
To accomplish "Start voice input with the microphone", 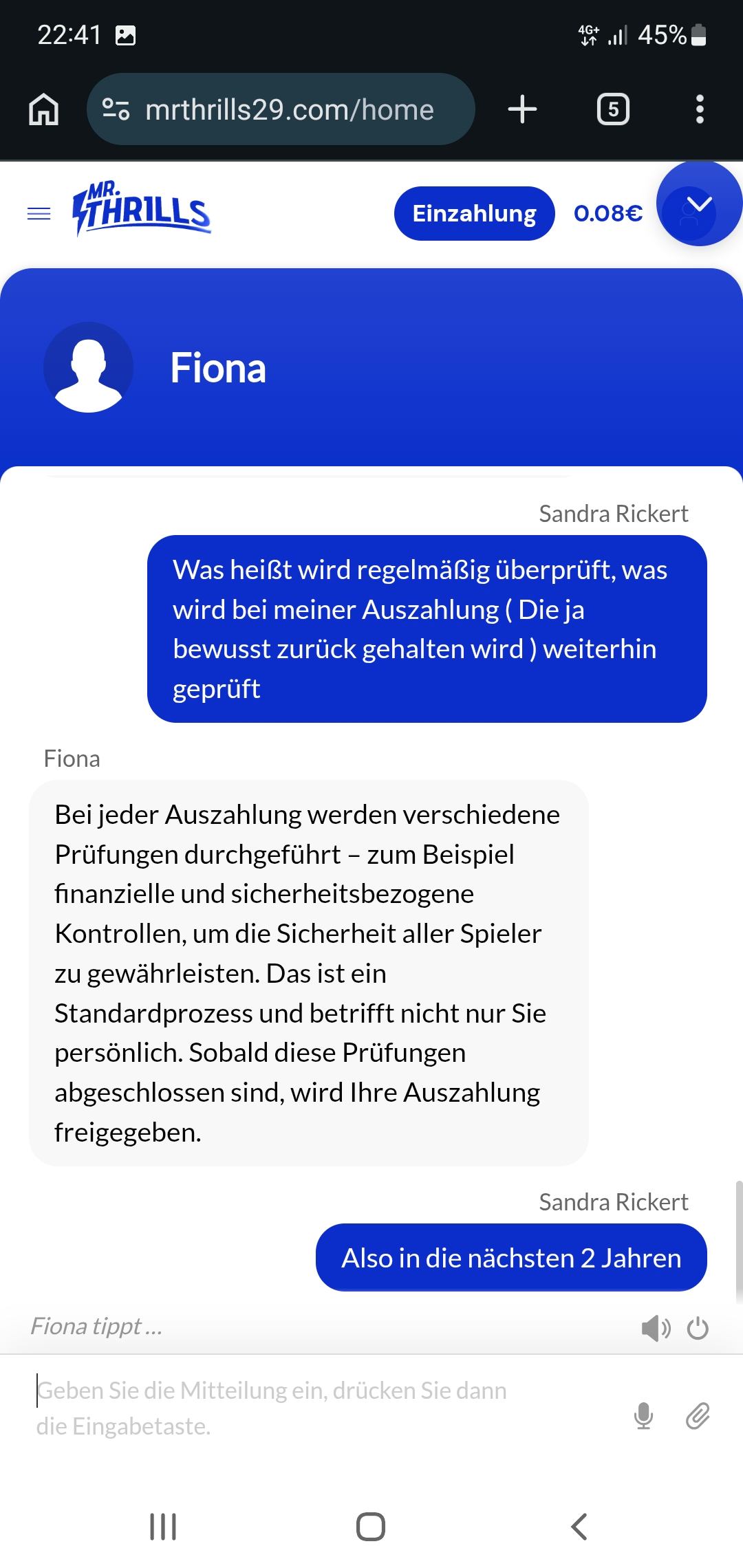I will (643, 1416).
